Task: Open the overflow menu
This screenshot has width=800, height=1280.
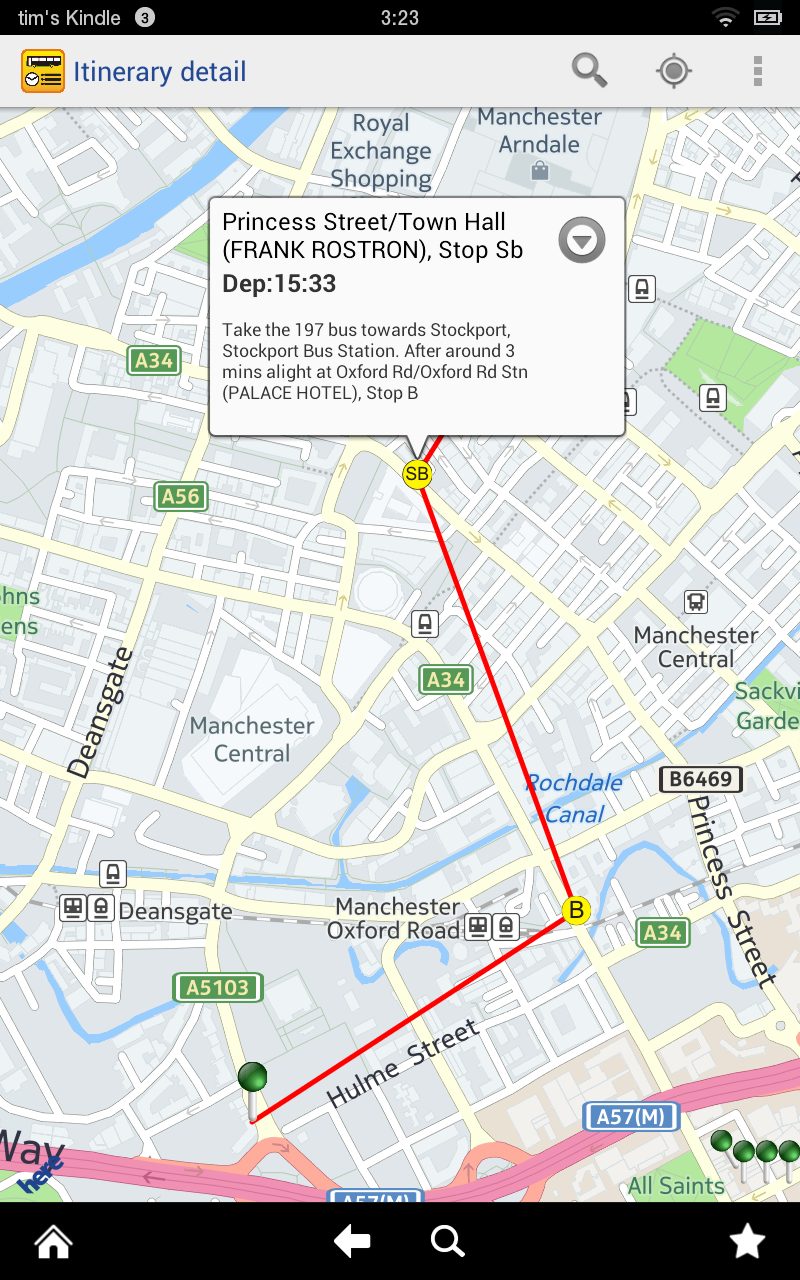Action: pos(757,71)
